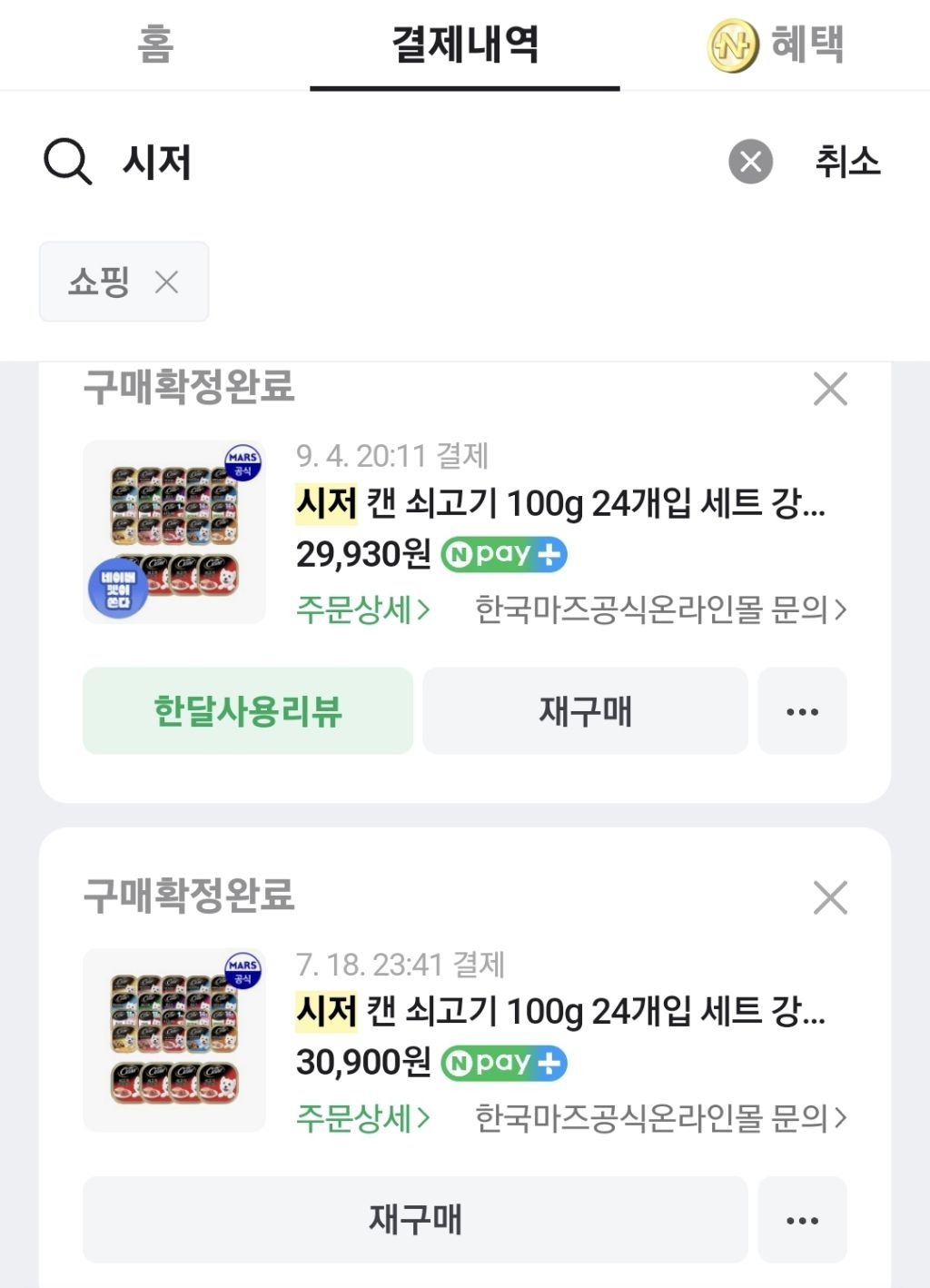This screenshot has width=930, height=1288.
Task: Open the product image of the 9. 4. order
Action: pos(174,531)
